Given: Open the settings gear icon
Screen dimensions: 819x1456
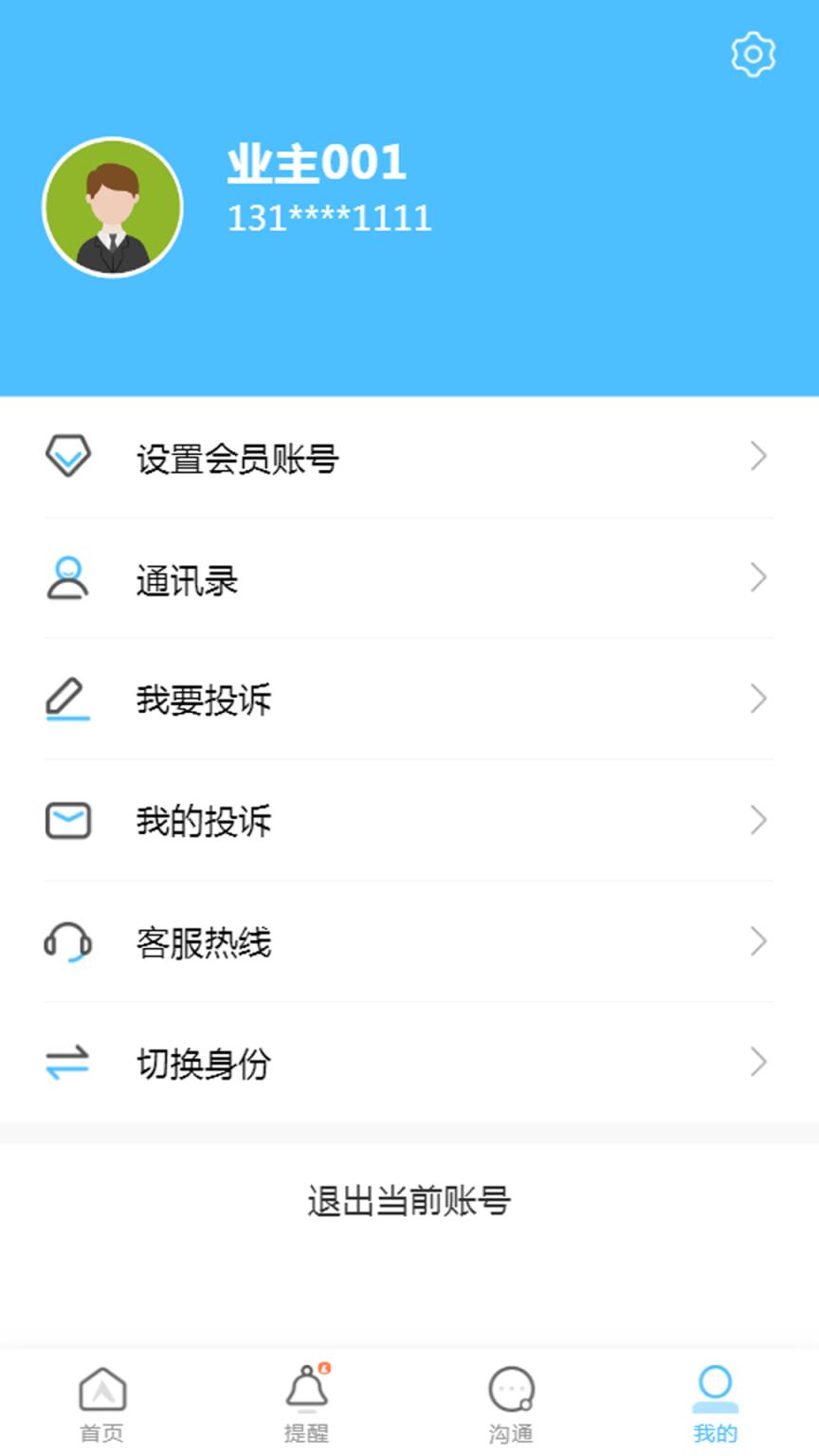Looking at the screenshot, I should click(x=754, y=54).
